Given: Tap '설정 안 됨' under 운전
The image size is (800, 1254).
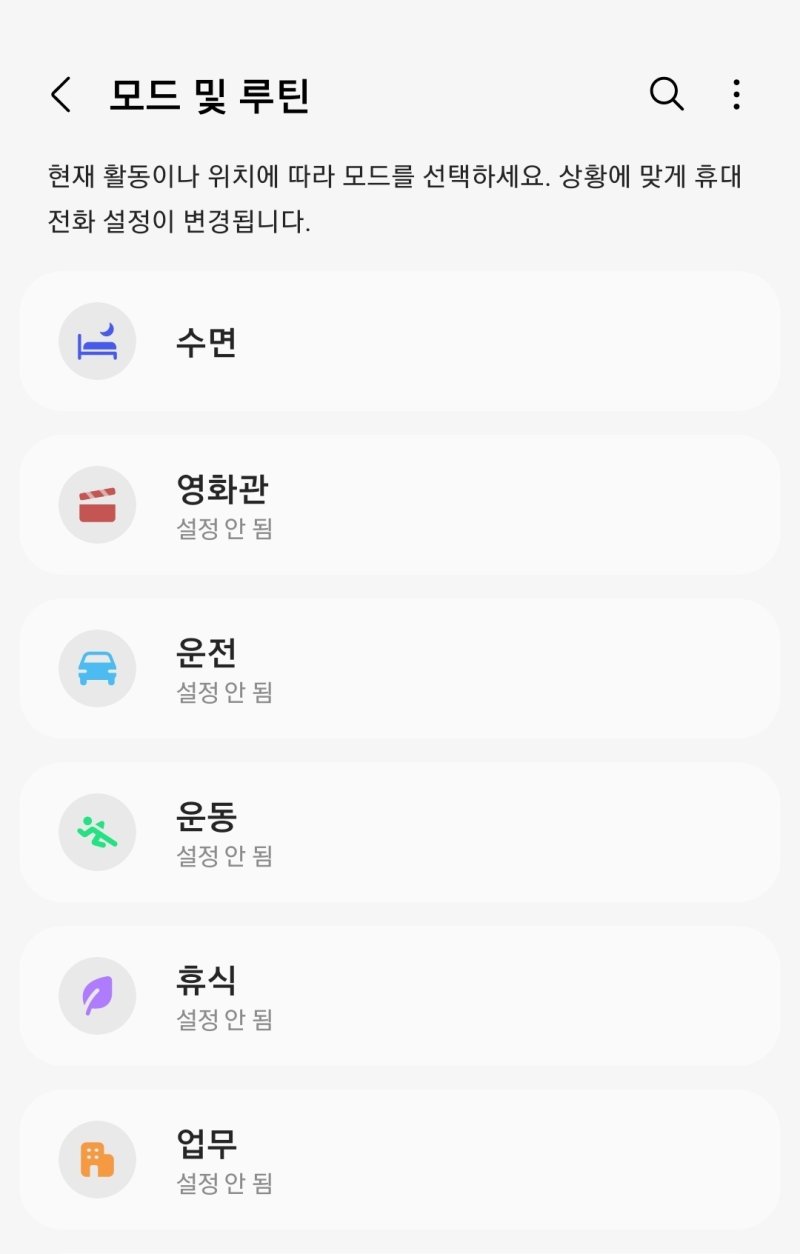Looking at the screenshot, I should [223, 692].
